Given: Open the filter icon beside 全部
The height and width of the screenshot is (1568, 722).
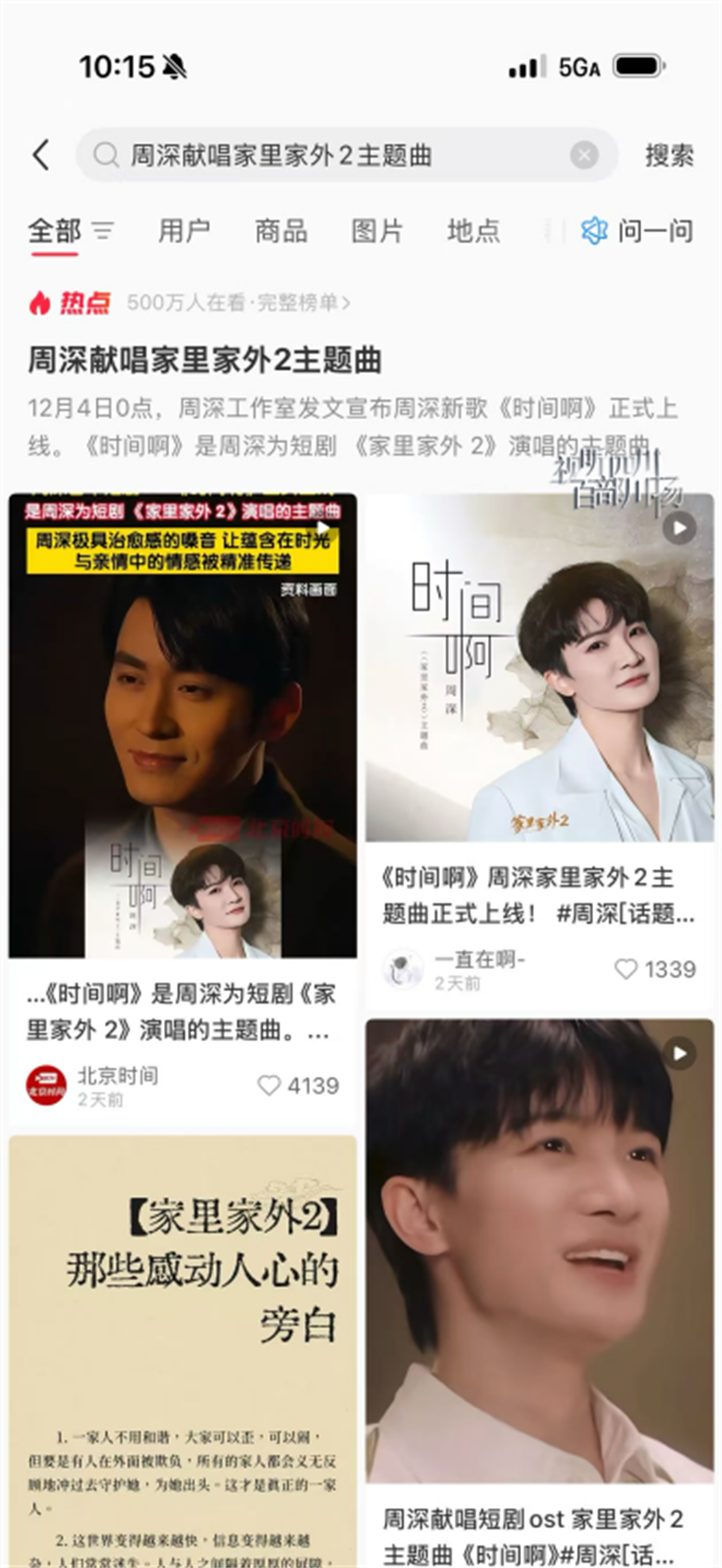Looking at the screenshot, I should pos(103,231).
